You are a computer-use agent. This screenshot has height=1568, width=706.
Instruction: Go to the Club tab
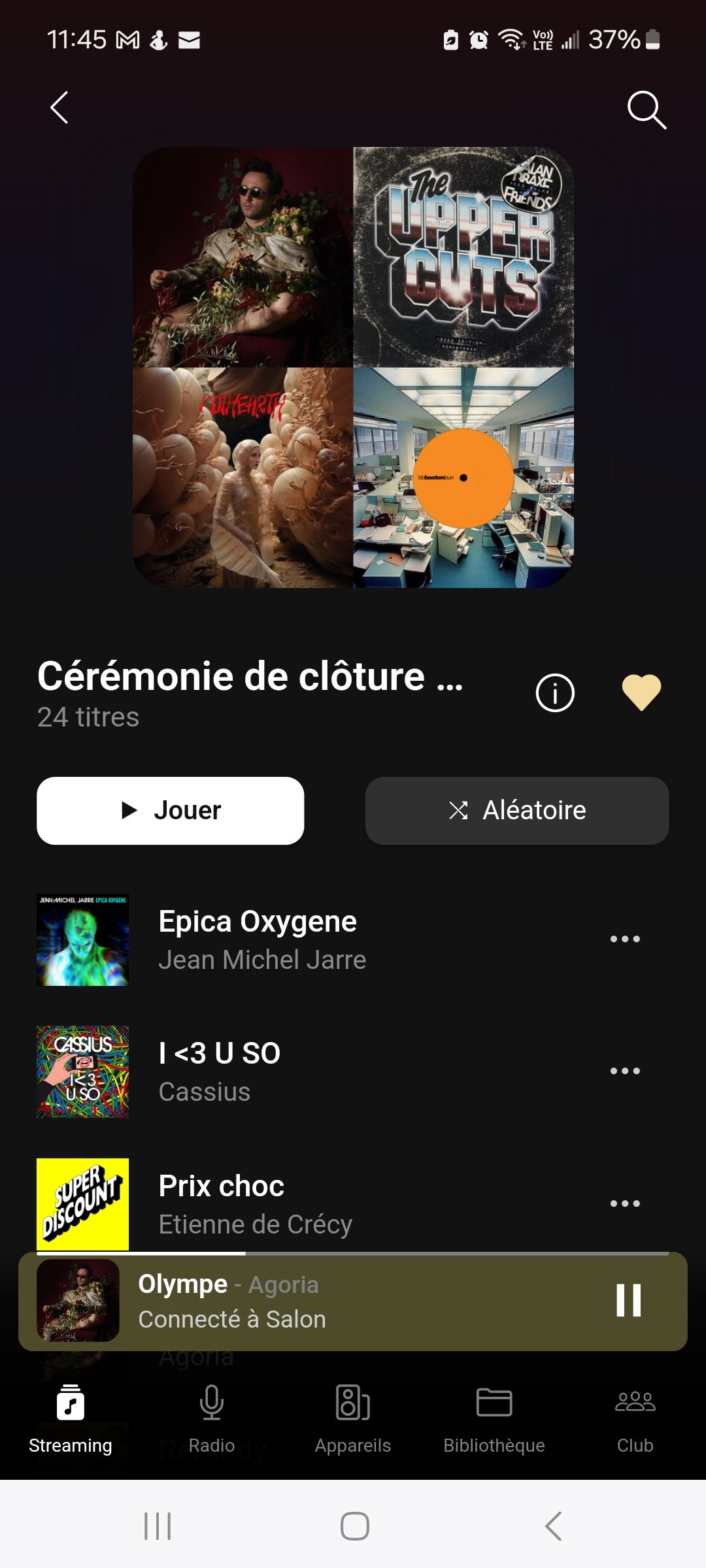point(635,1418)
